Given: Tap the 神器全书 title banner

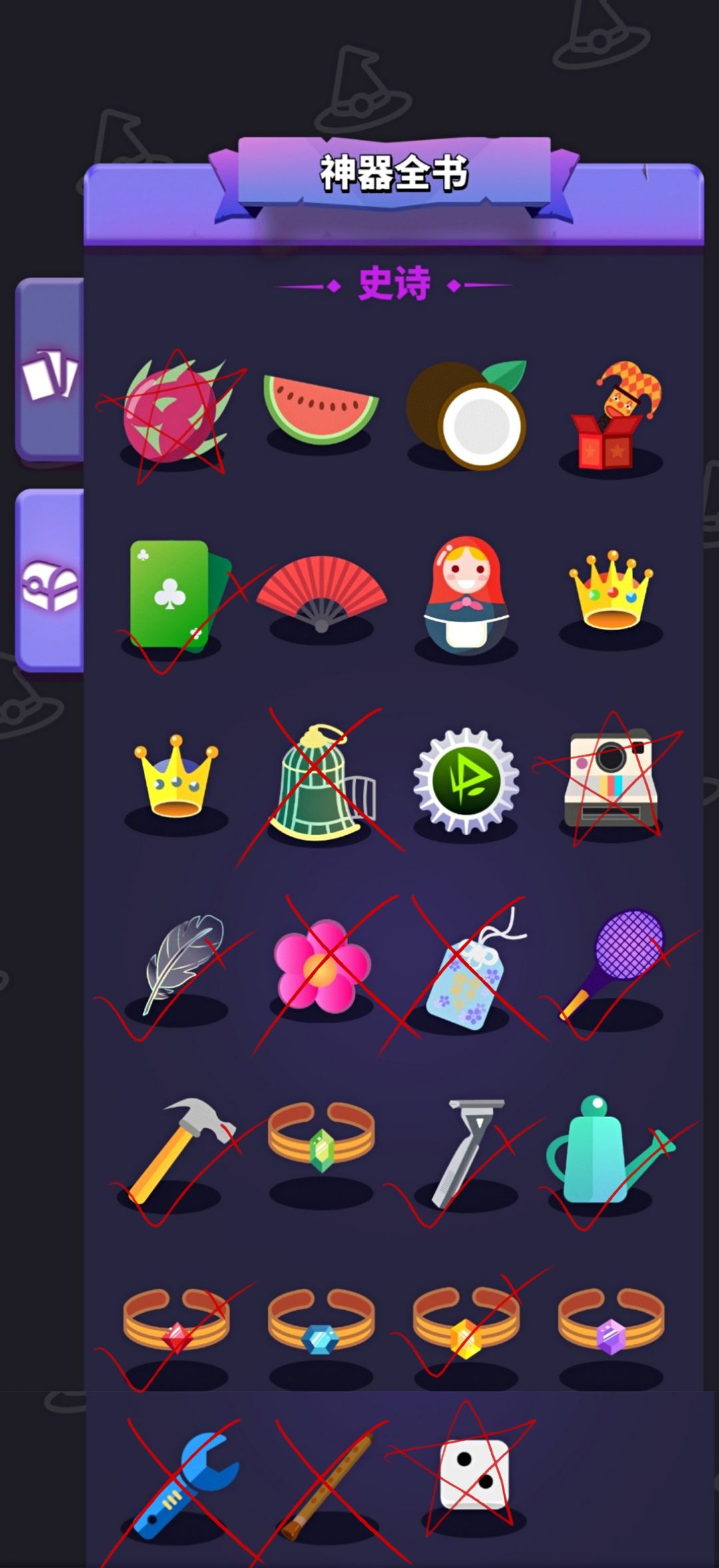Looking at the screenshot, I should pyautogui.click(x=394, y=170).
